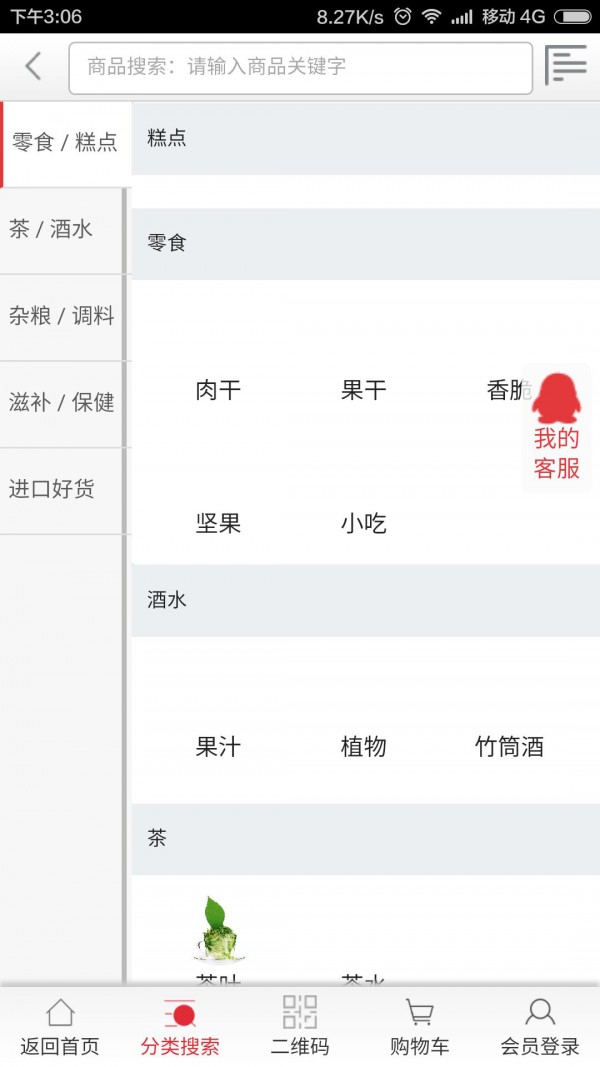This screenshot has height=1067, width=600.
Task: Open the list menu icon at top right
Action: 565,66
